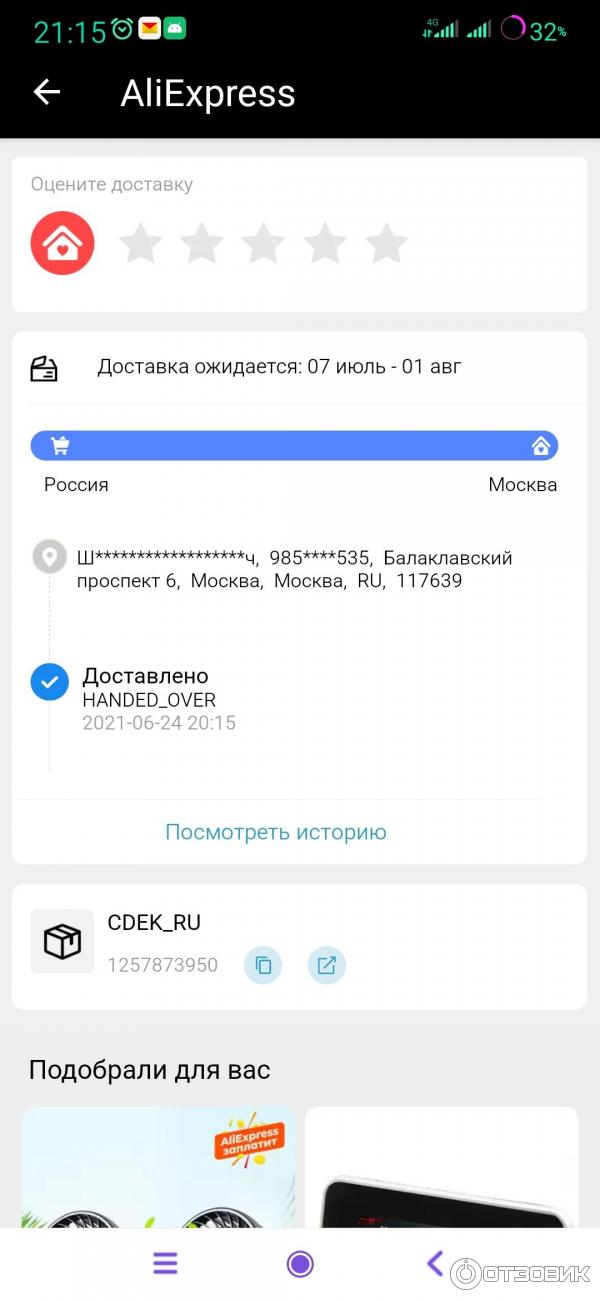
Task: Copy the CDEK_RU tracking number
Action: (x=263, y=965)
